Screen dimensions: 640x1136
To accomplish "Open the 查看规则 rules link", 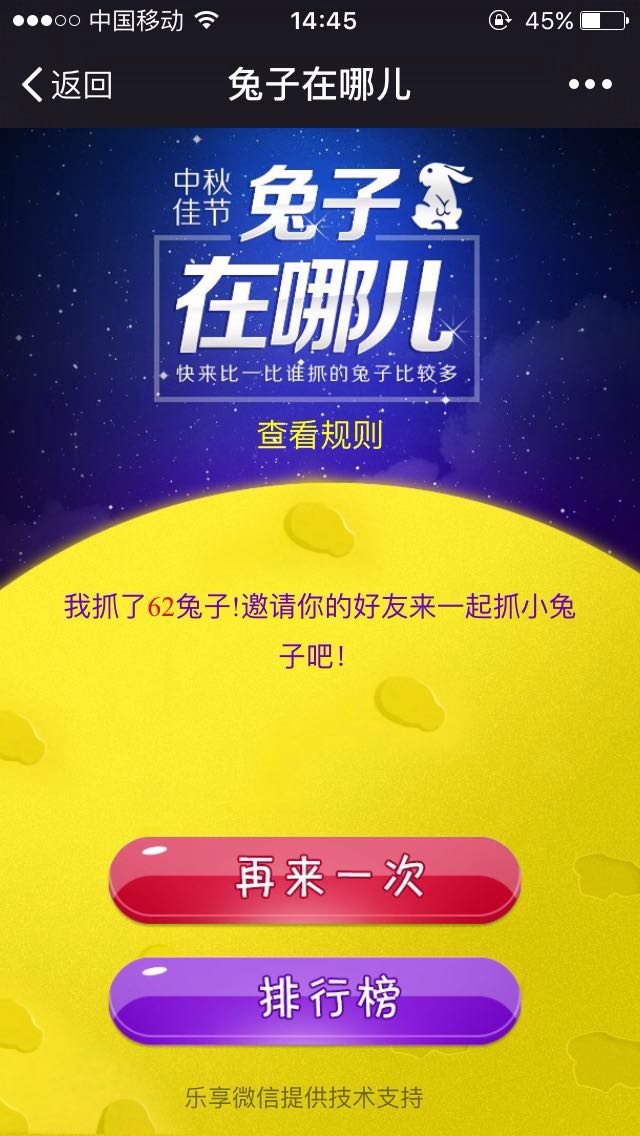I will point(320,435).
